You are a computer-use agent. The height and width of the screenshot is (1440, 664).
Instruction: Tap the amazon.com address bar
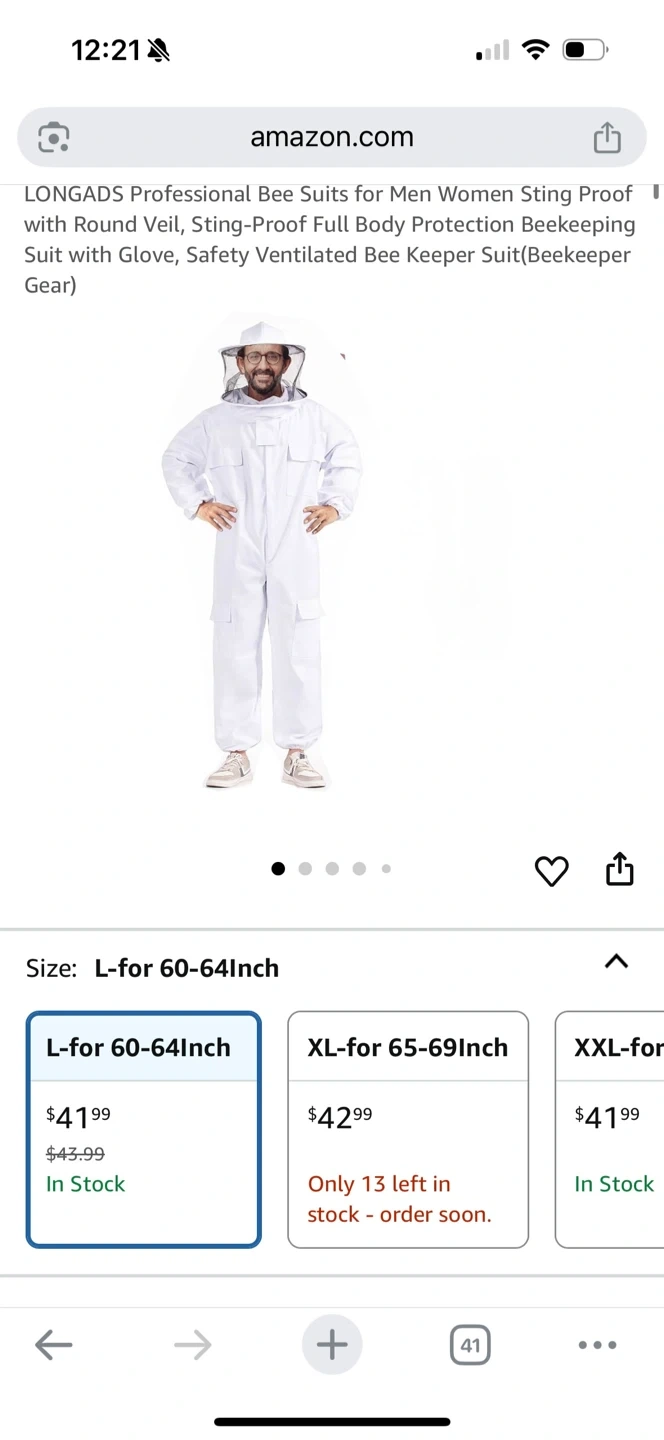pos(332,137)
